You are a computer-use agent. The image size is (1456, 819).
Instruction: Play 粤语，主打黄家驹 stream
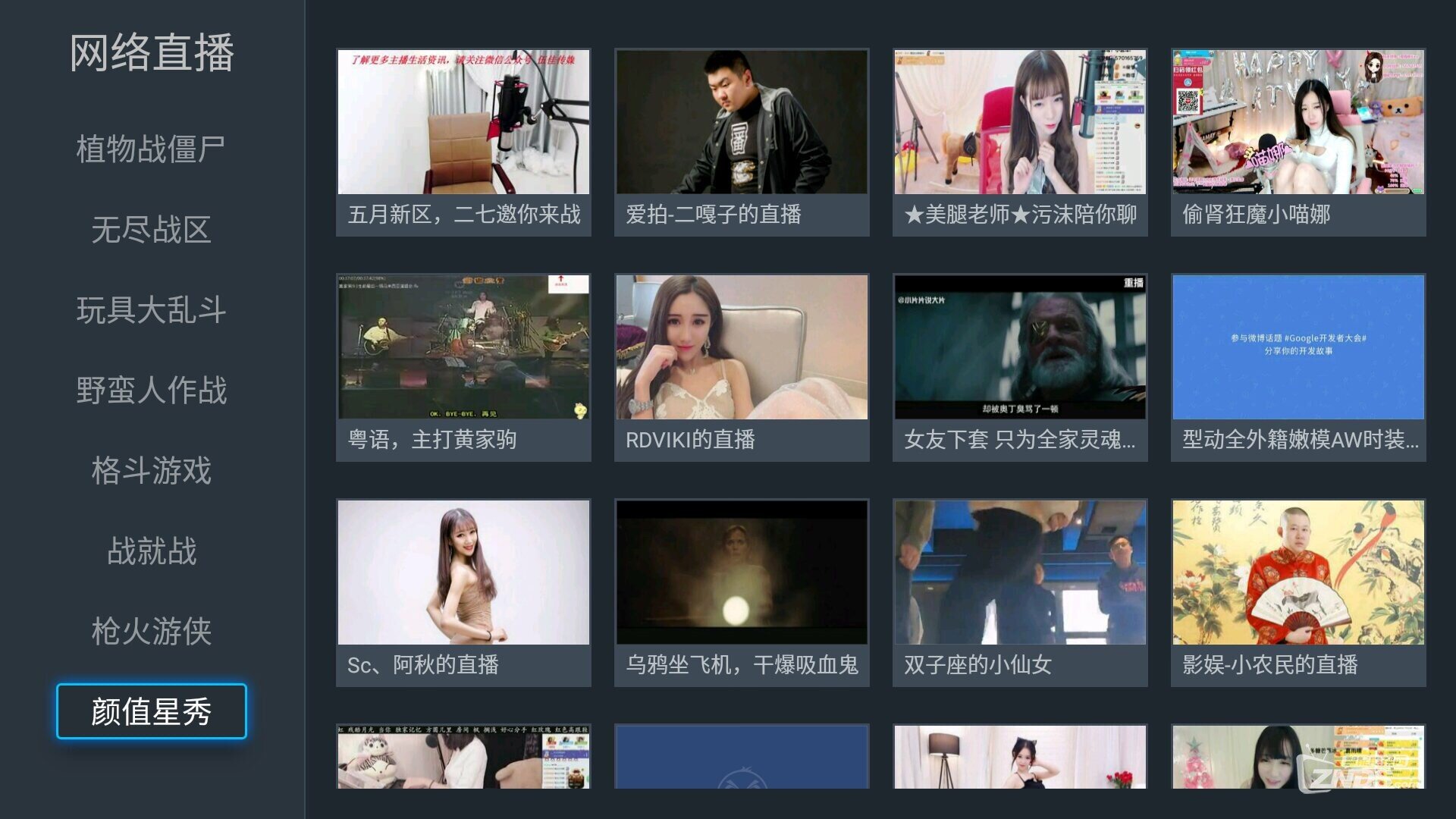point(463,368)
